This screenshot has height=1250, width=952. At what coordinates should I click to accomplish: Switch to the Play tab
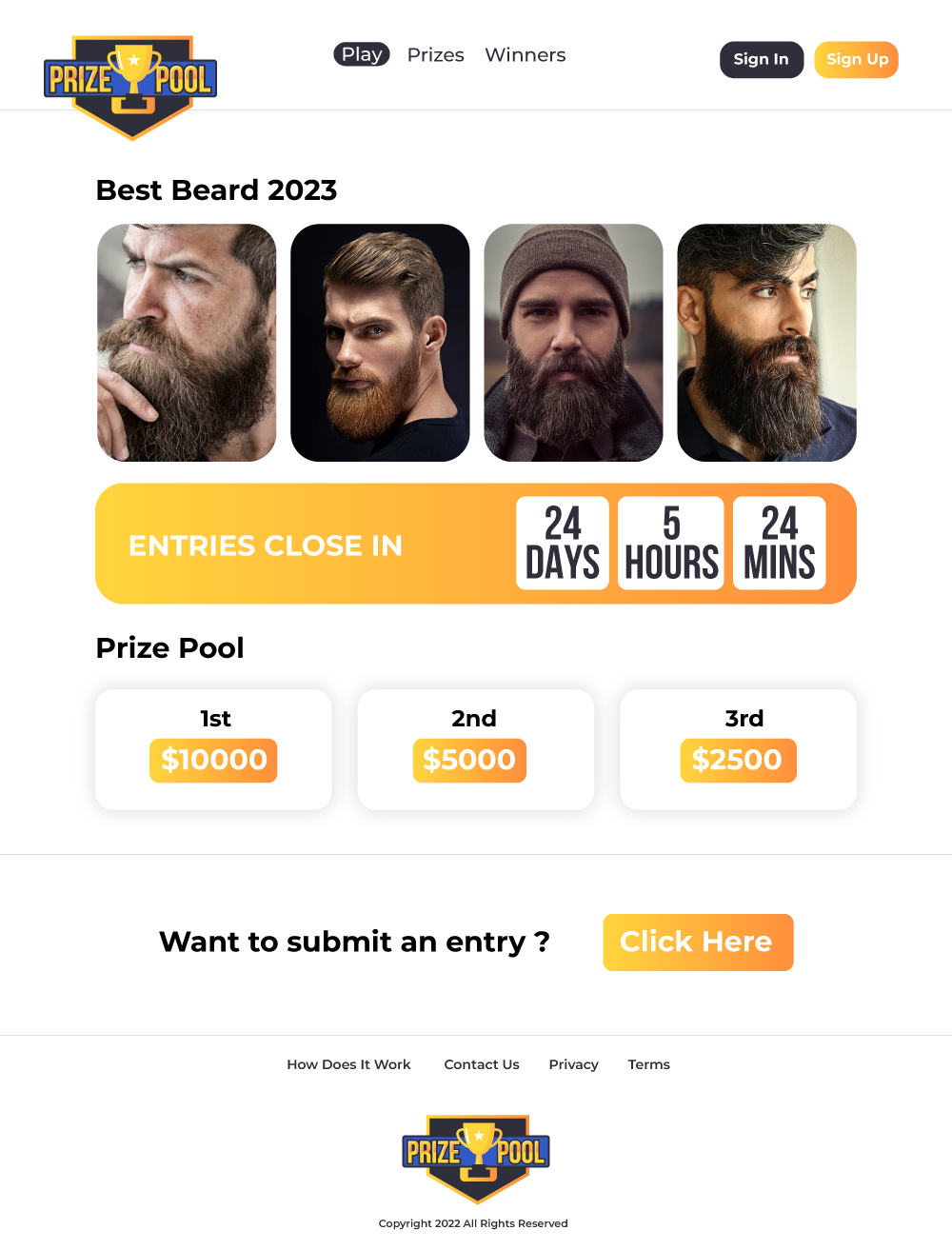[x=361, y=55]
